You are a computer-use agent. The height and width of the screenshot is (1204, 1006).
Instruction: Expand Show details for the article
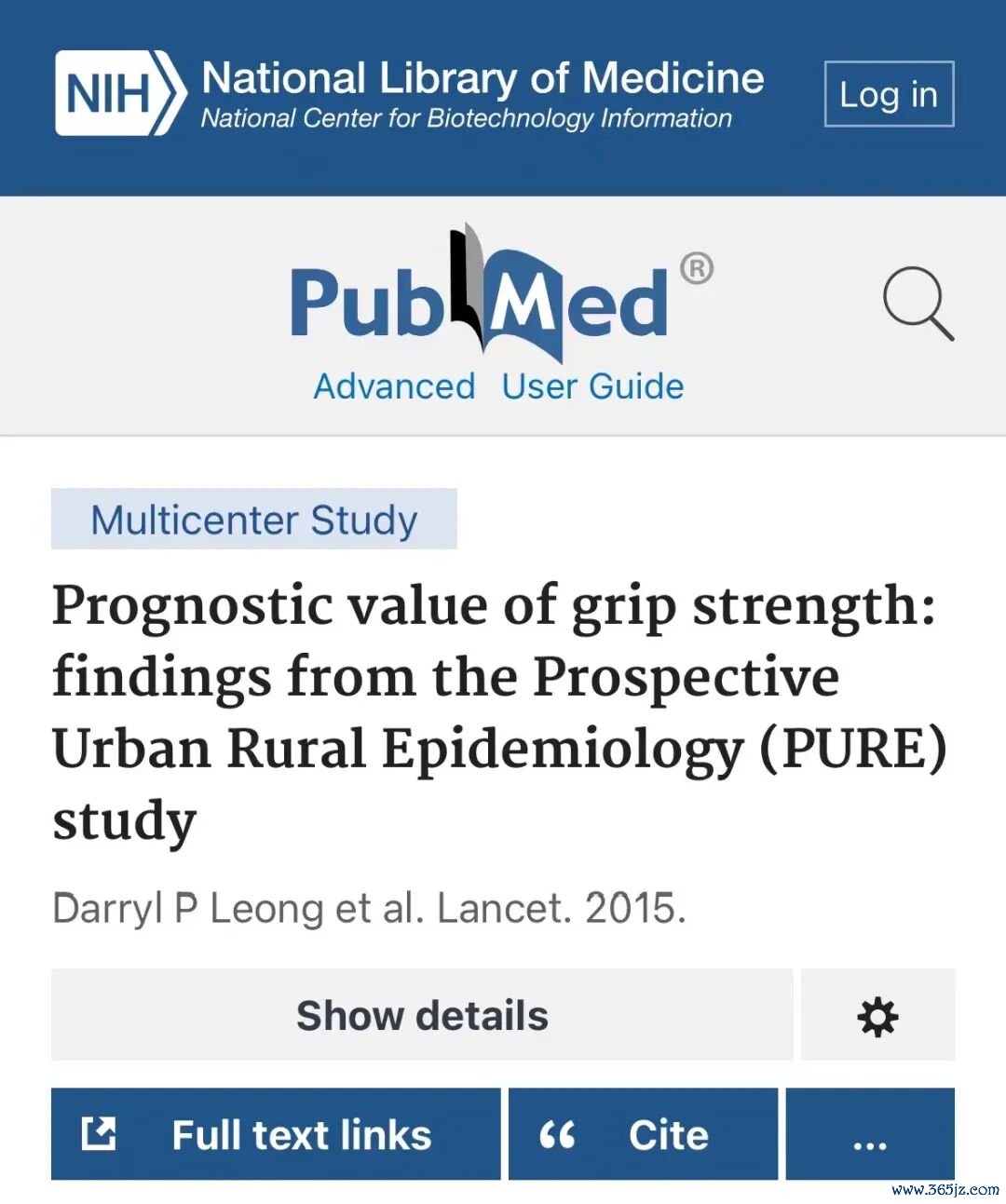click(x=422, y=1015)
